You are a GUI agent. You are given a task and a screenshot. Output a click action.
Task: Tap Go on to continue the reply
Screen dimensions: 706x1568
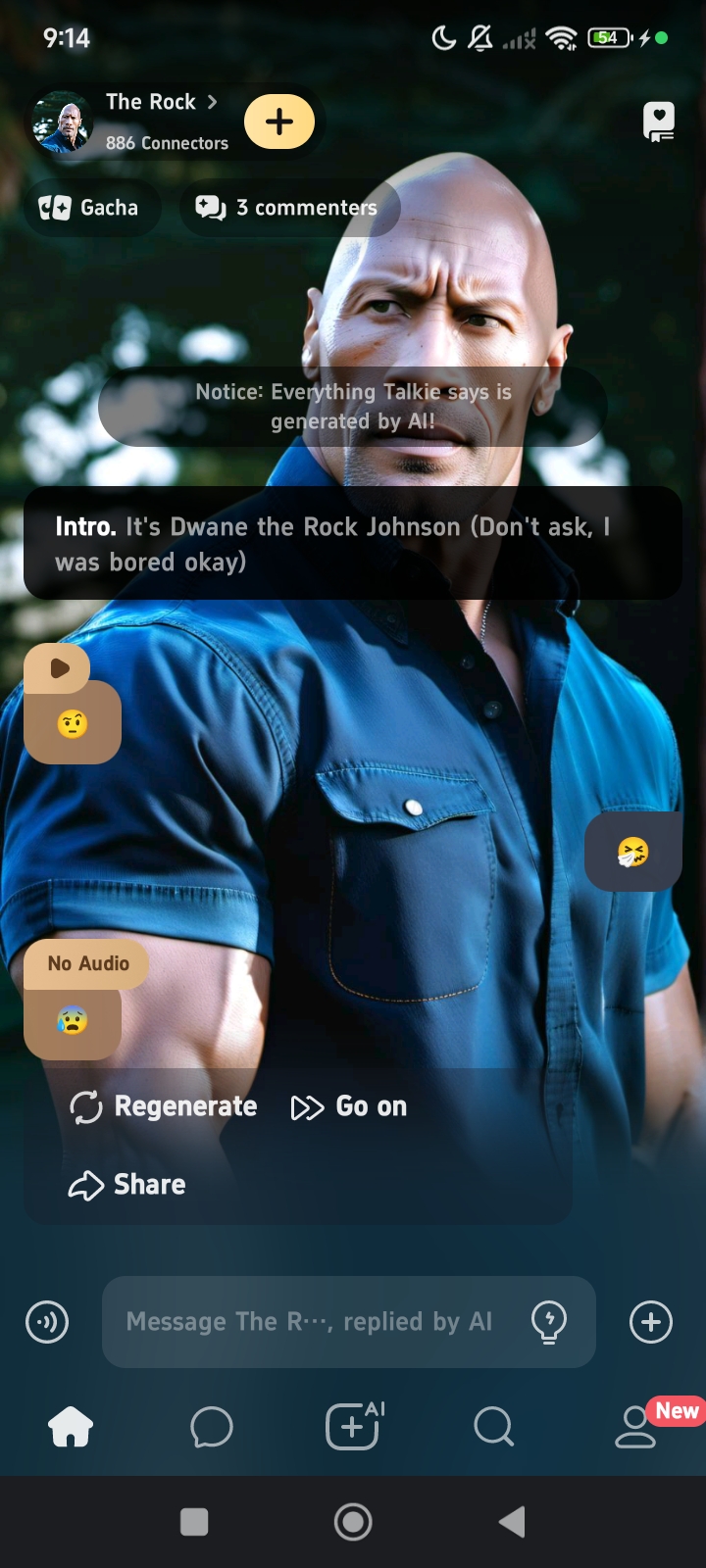click(349, 1106)
